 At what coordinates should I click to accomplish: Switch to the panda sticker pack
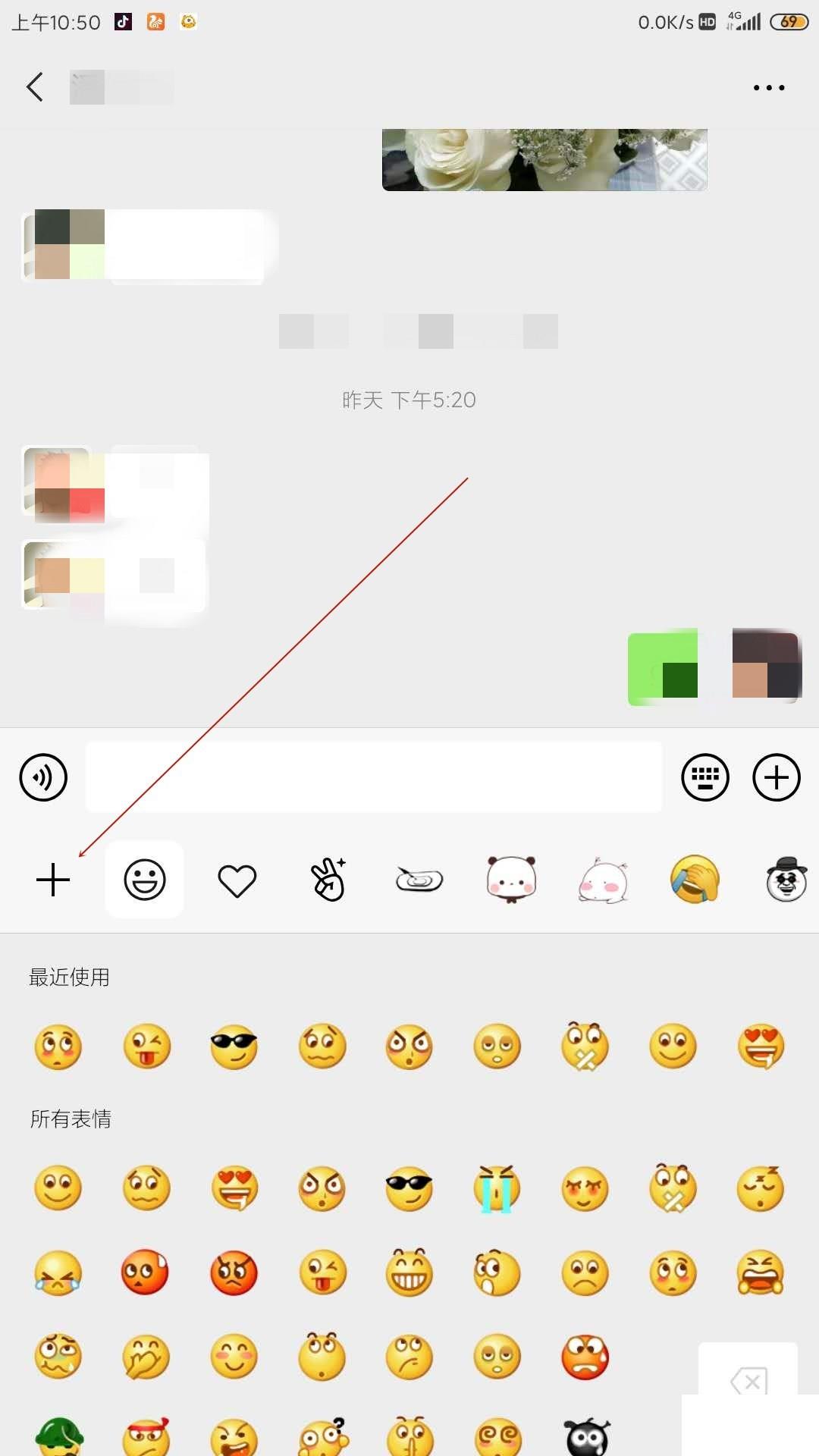click(512, 880)
